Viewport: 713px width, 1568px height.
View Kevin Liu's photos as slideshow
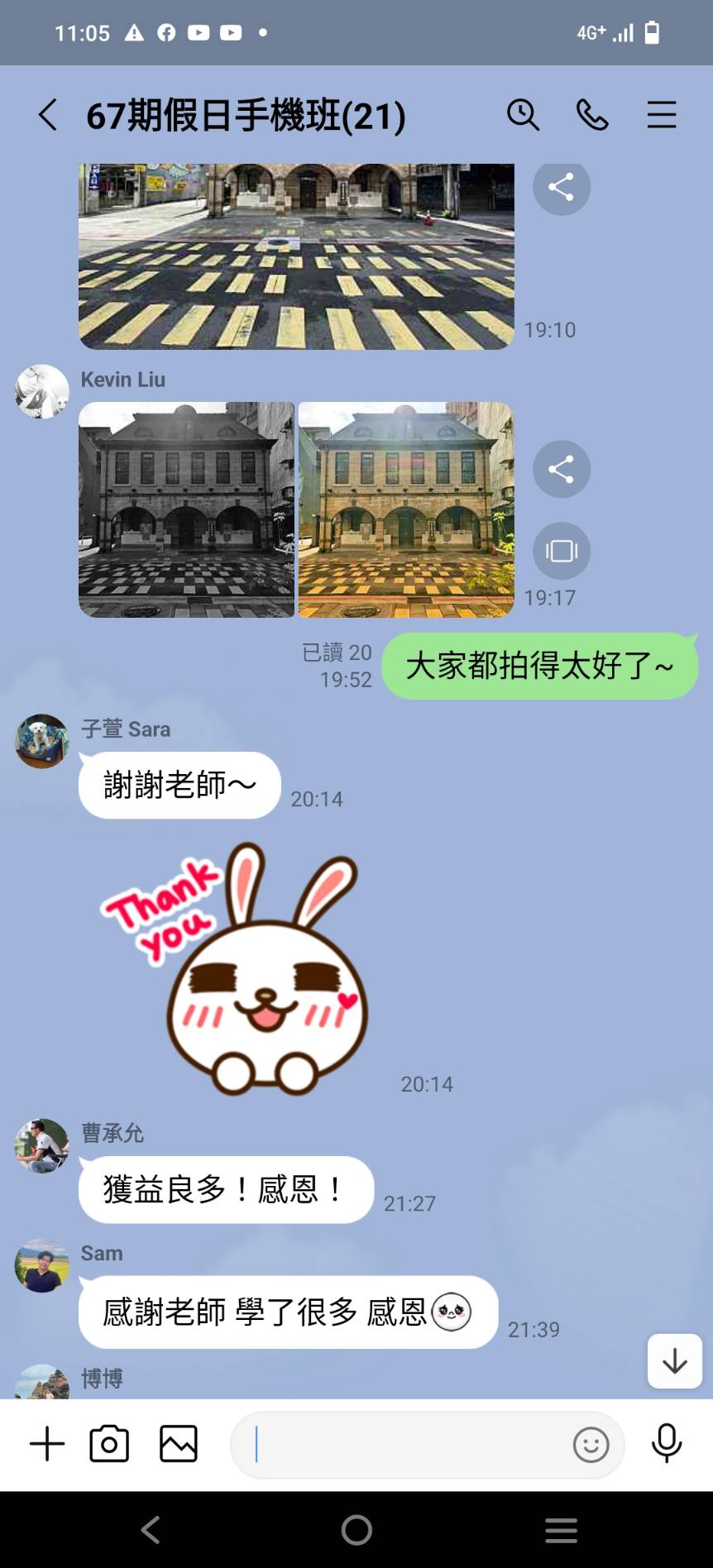pos(561,551)
